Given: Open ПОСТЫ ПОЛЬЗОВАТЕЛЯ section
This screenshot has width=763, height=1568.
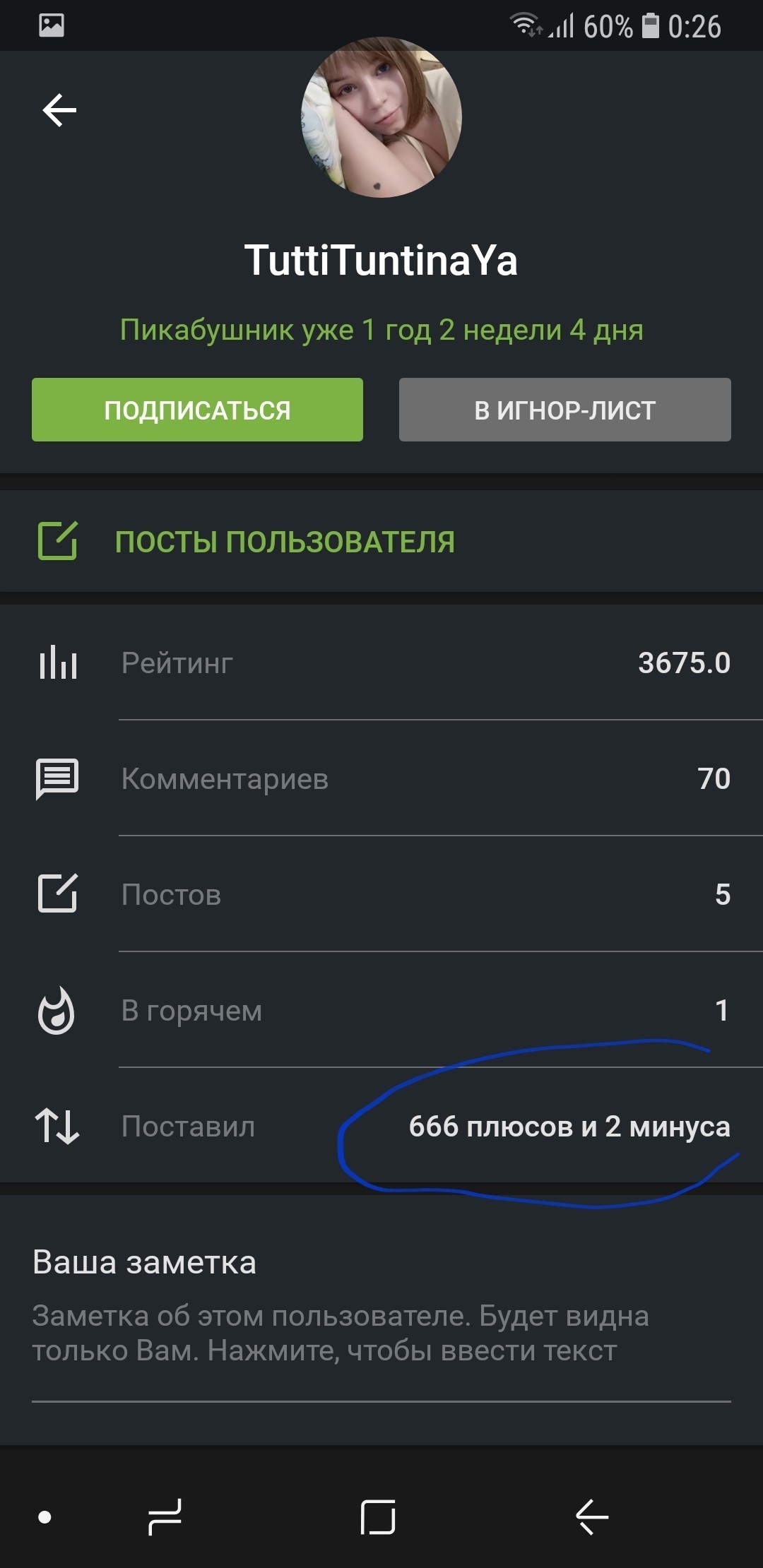Looking at the screenshot, I should click(284, 542).
